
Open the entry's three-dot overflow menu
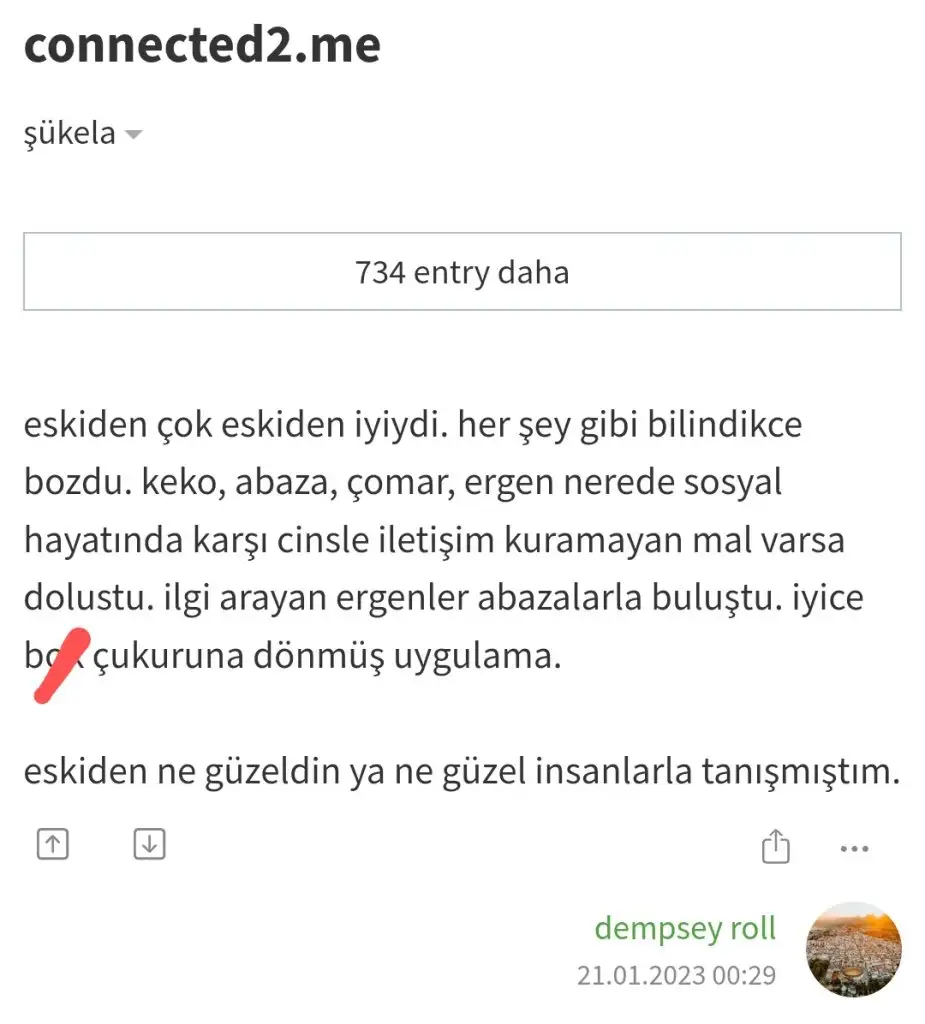(854, 849)
